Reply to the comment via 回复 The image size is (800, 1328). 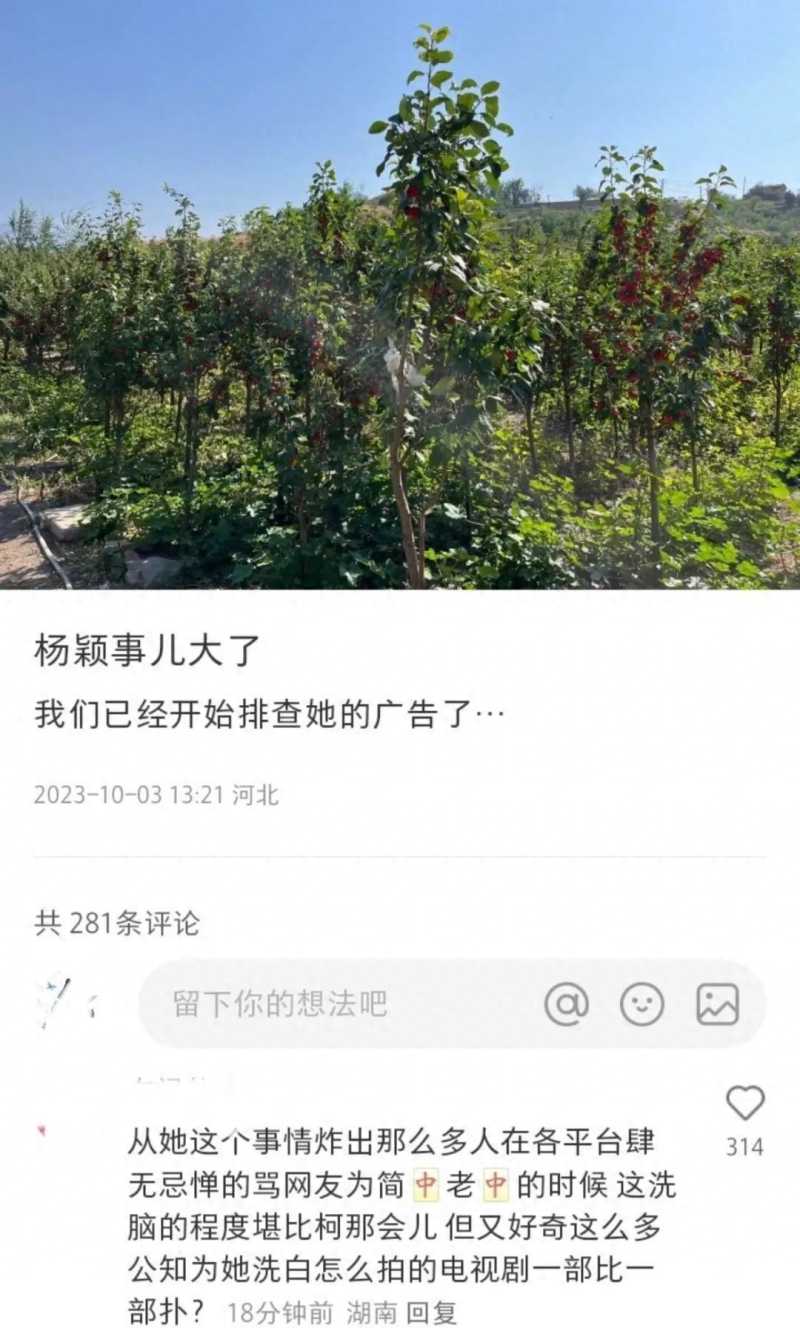[431, 1312]
